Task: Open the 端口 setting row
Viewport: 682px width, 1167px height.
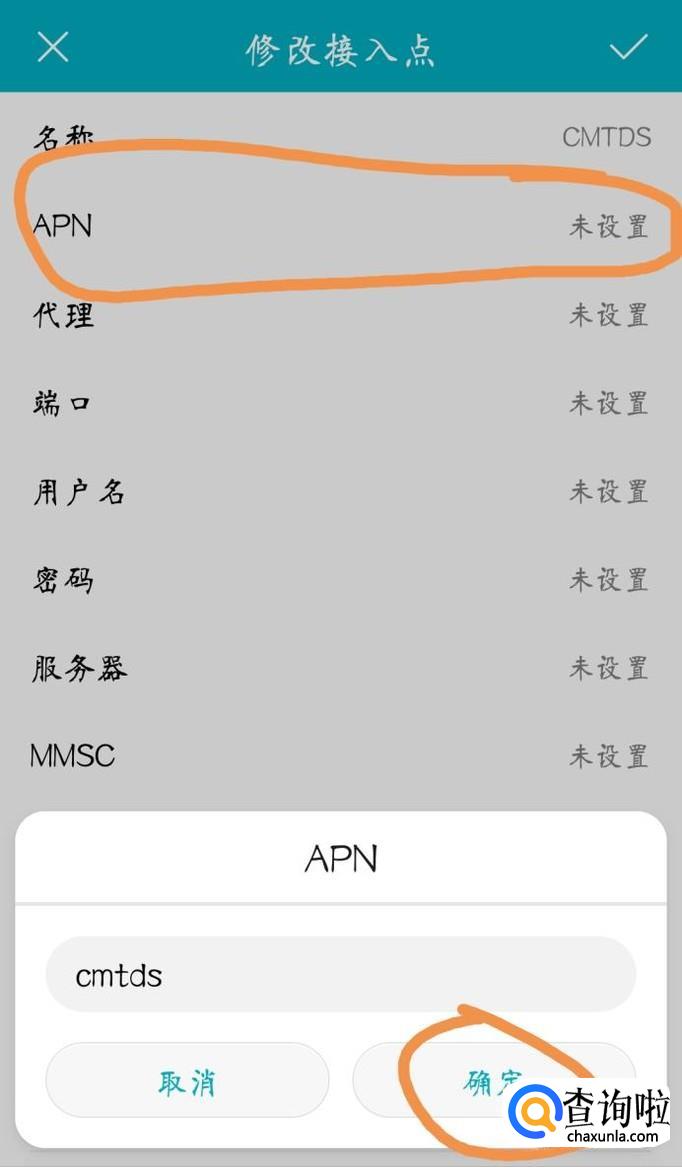Action: tap(340, 403)
